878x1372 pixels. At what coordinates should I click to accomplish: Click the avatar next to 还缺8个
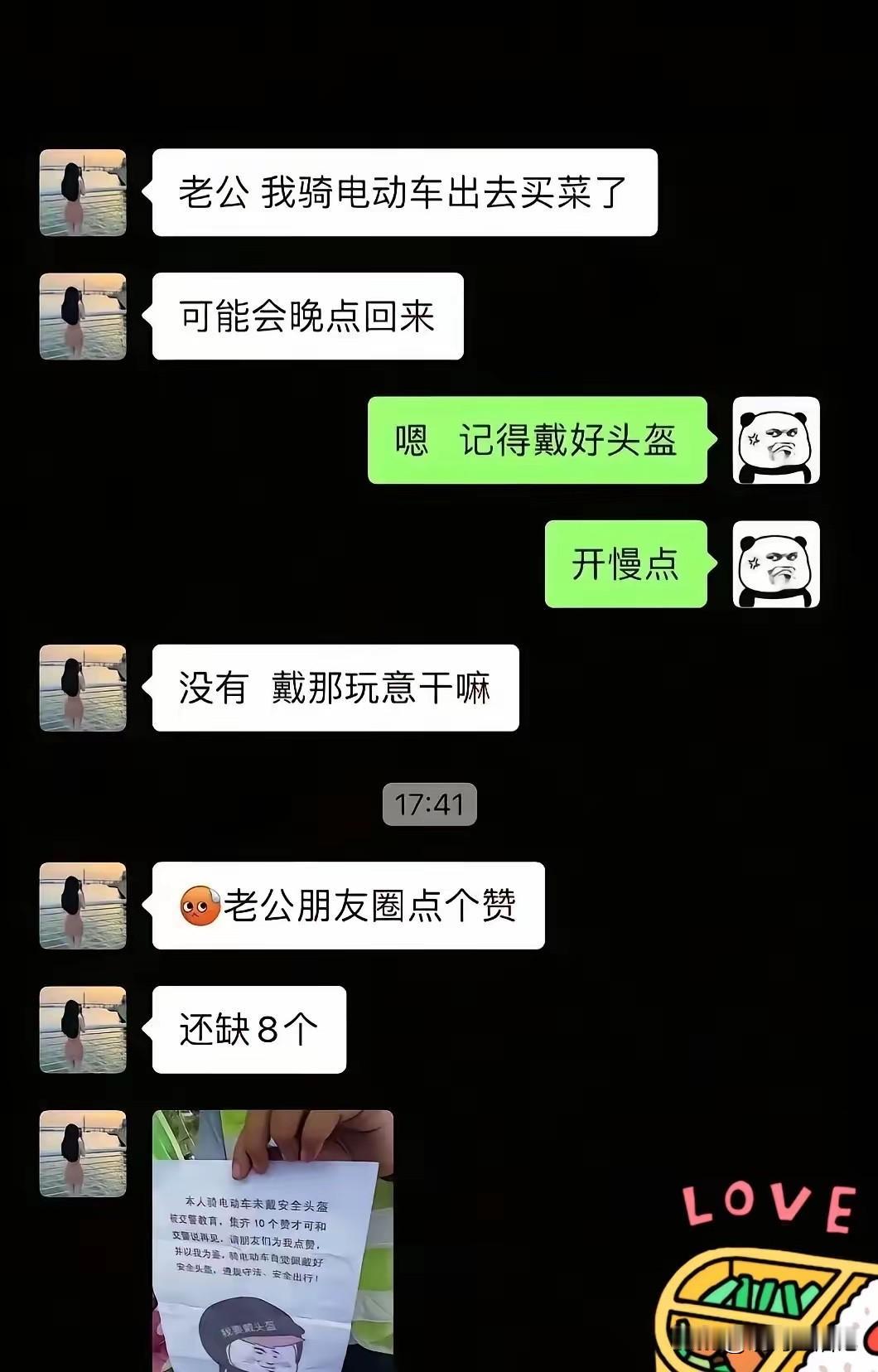[x=82, y=1027]
